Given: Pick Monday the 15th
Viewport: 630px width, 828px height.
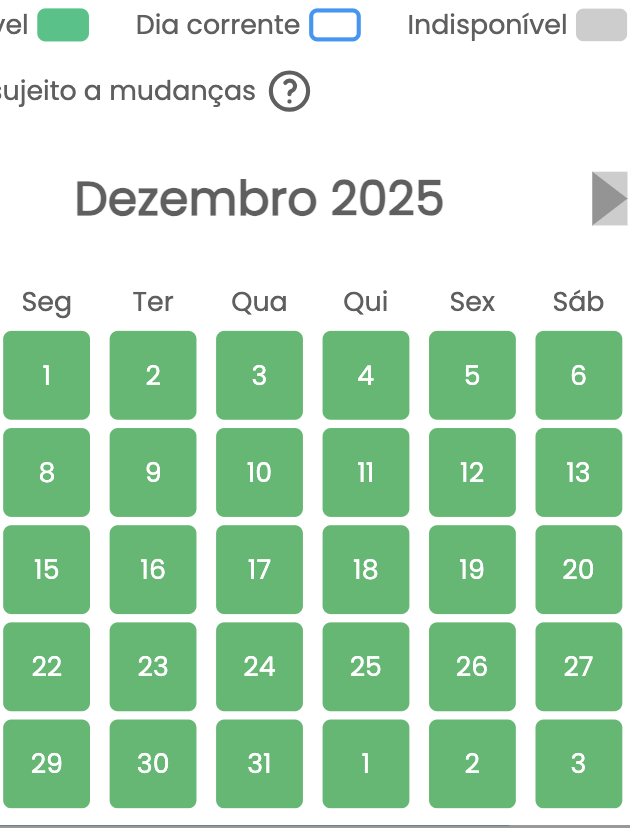Looking at the screenshot, I should [x=46, y=569].
